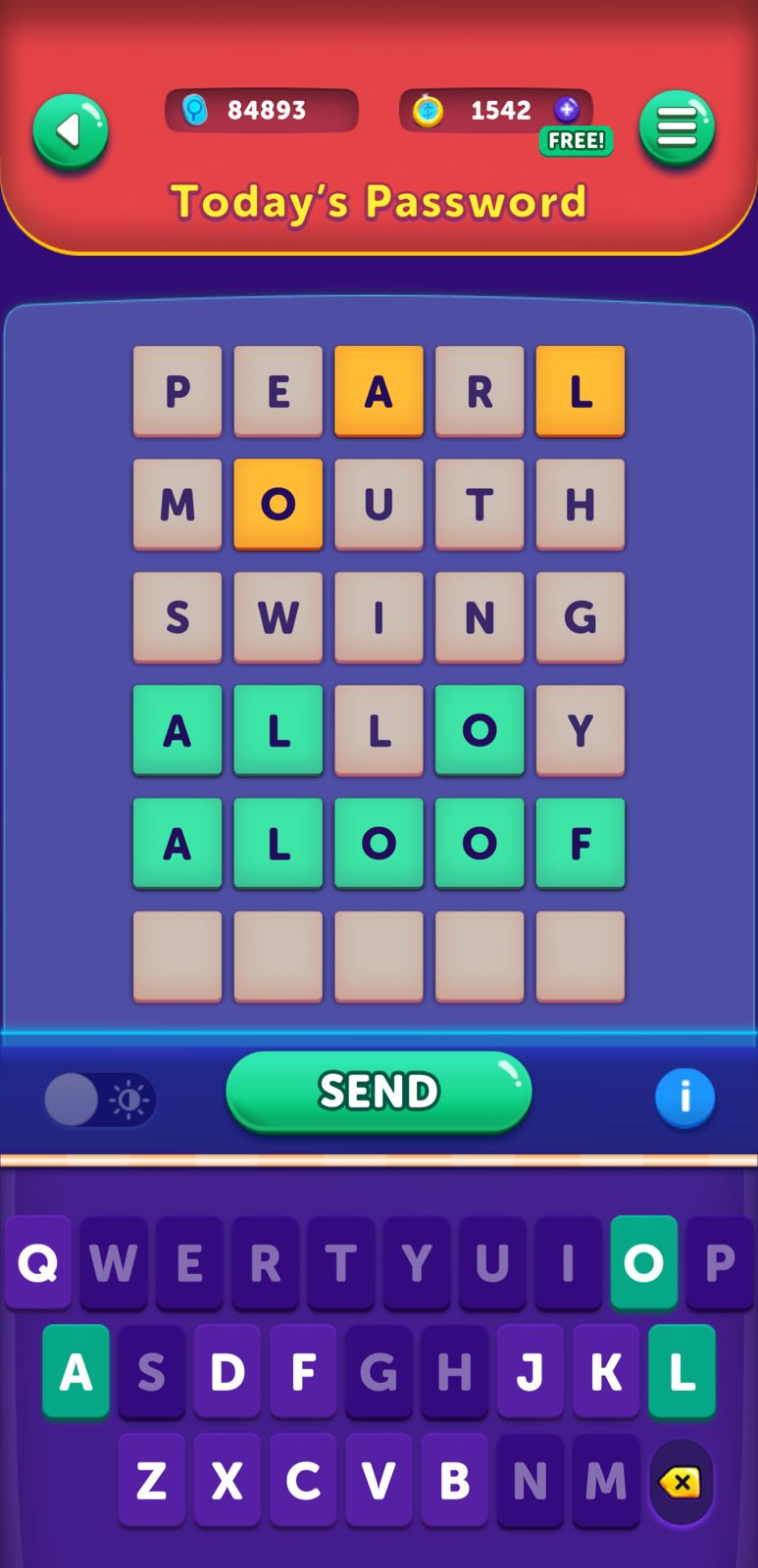
Task: Enter the letter A
Action: (x=76, y=1372)
